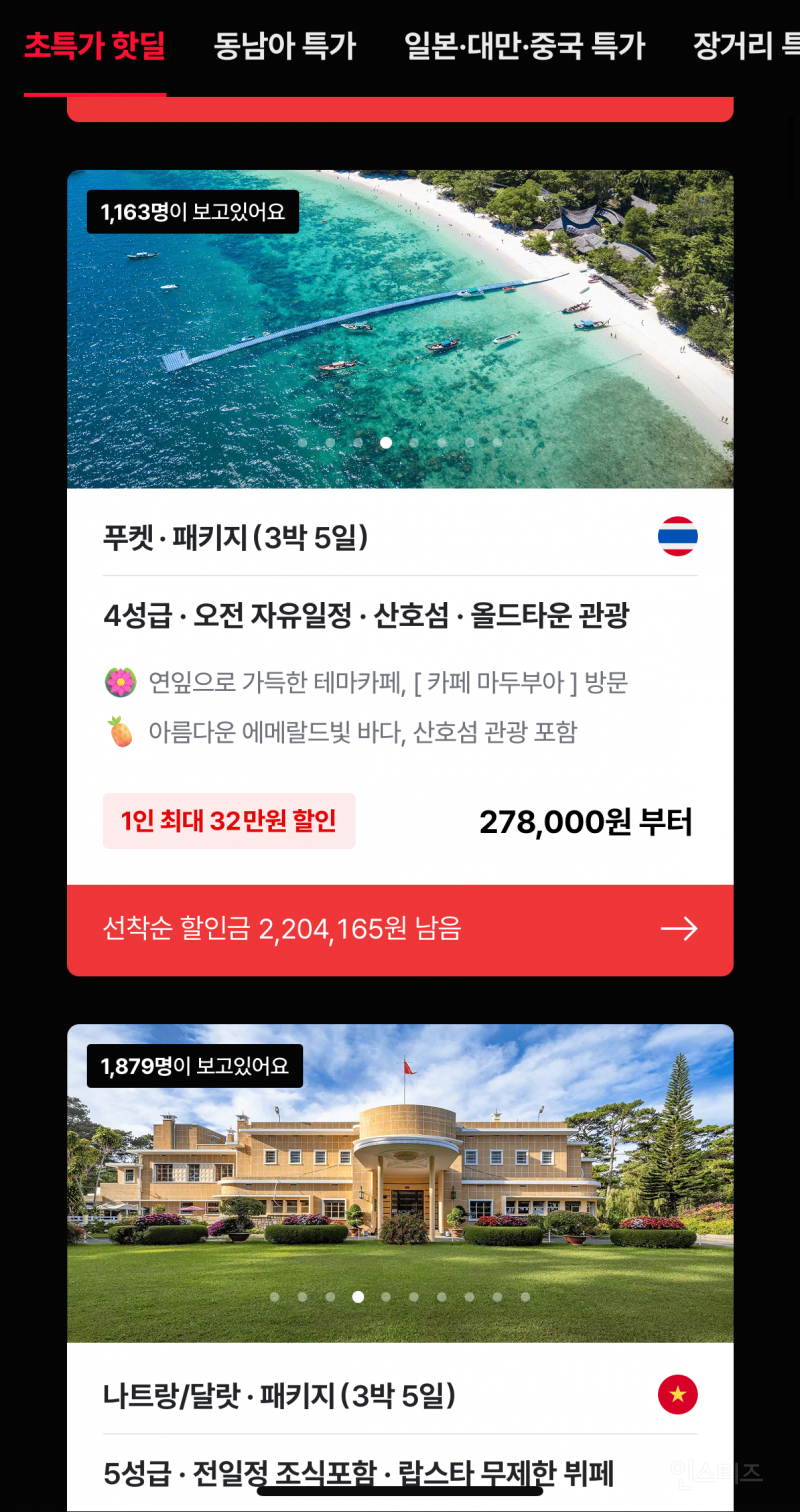This screenshot has height=1512, width=800.
Task: Switch to the 동남아 특가 tab
Action: (285, 46)
